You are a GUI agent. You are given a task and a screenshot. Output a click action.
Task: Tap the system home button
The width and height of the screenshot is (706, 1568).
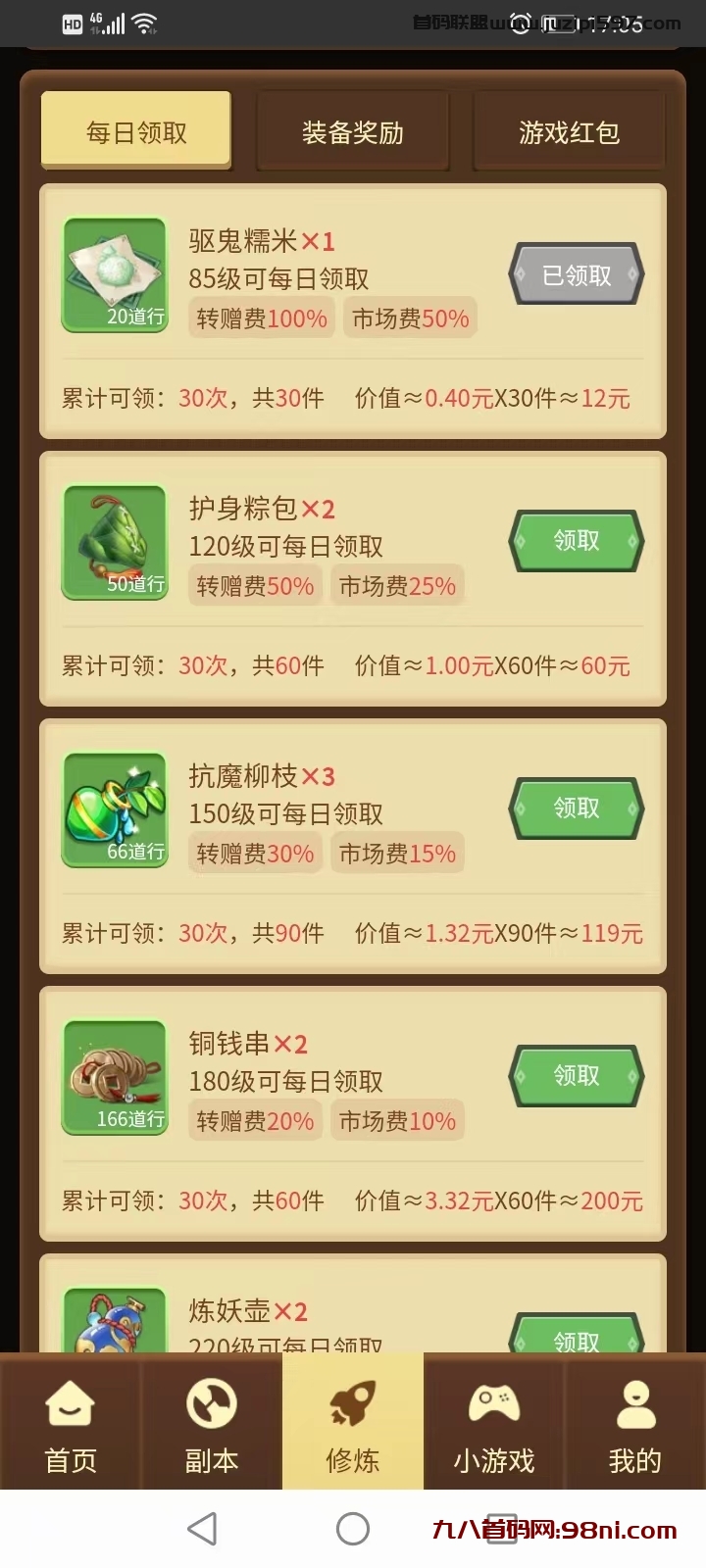(x=353, y=1529)
